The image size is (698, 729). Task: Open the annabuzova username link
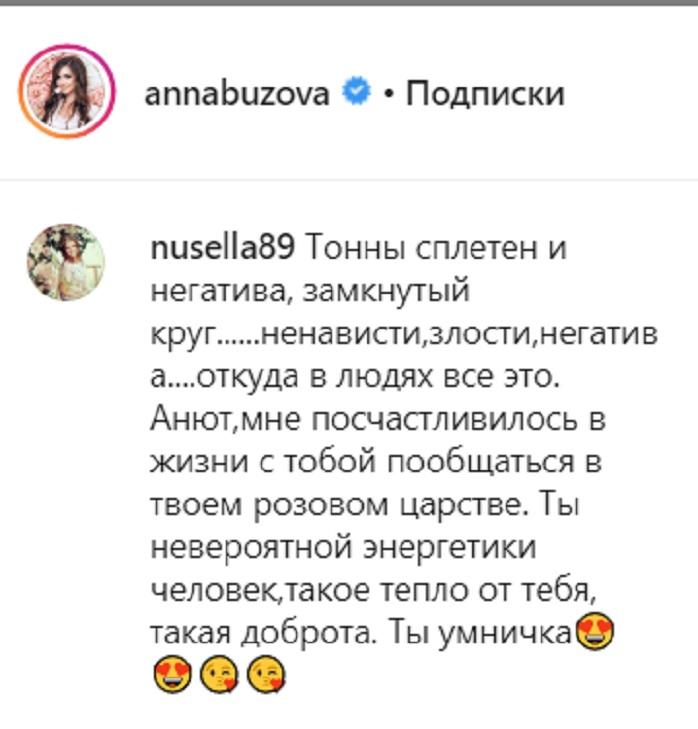237,94
